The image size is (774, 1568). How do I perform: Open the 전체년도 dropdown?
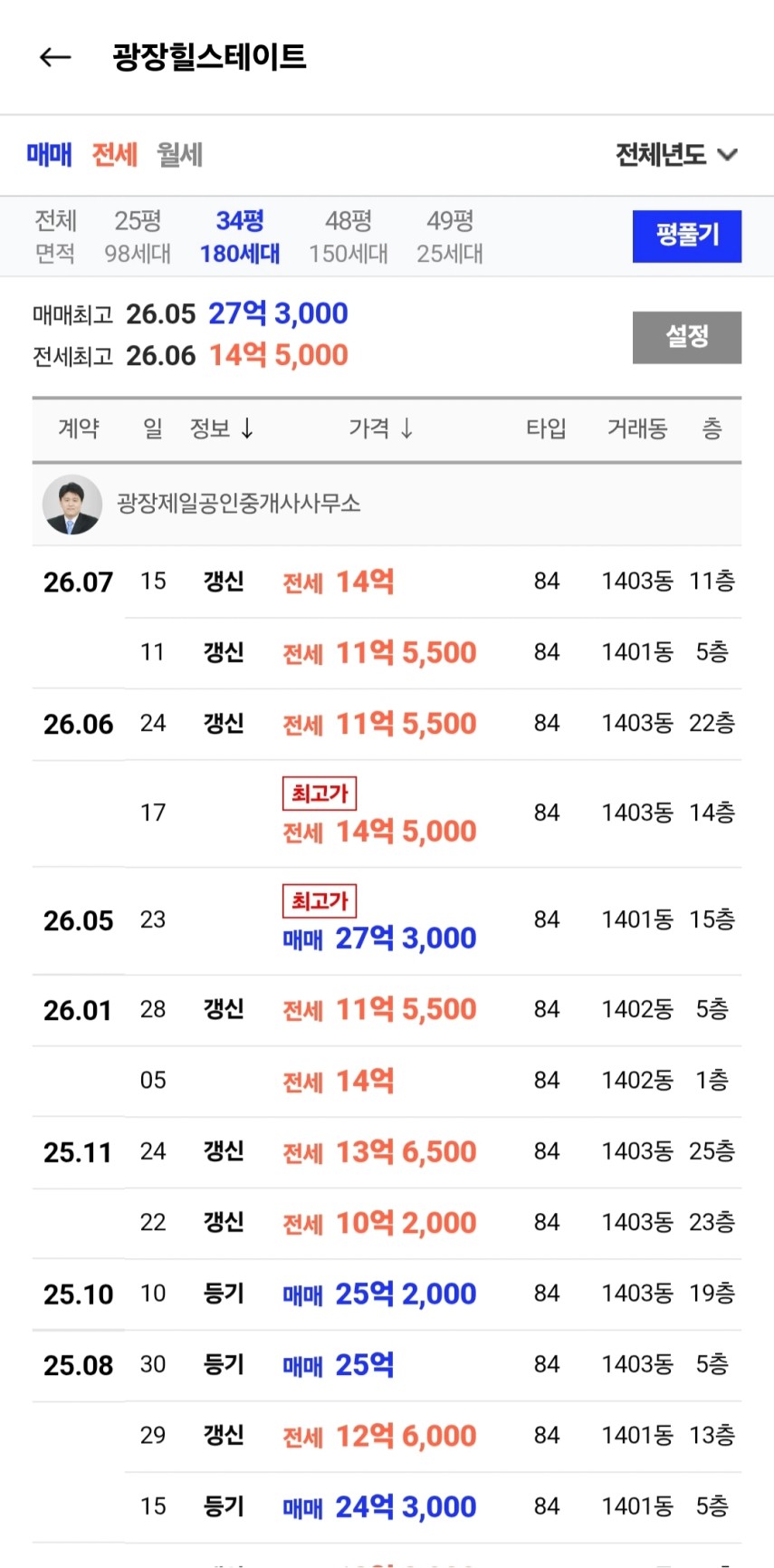[676, 155]
